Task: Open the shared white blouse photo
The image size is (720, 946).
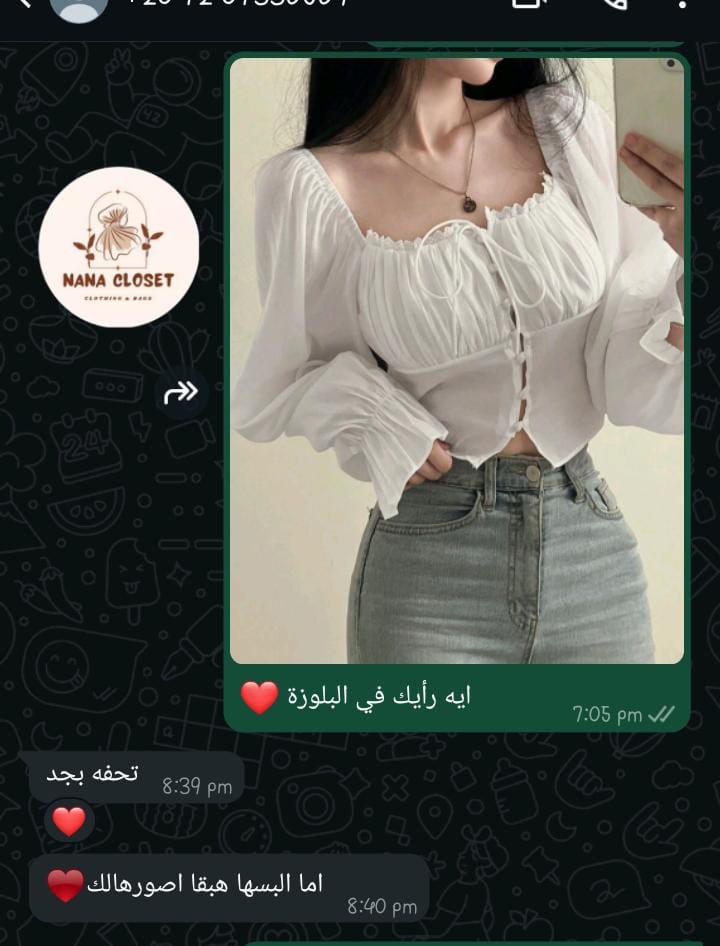Action: 457,360
